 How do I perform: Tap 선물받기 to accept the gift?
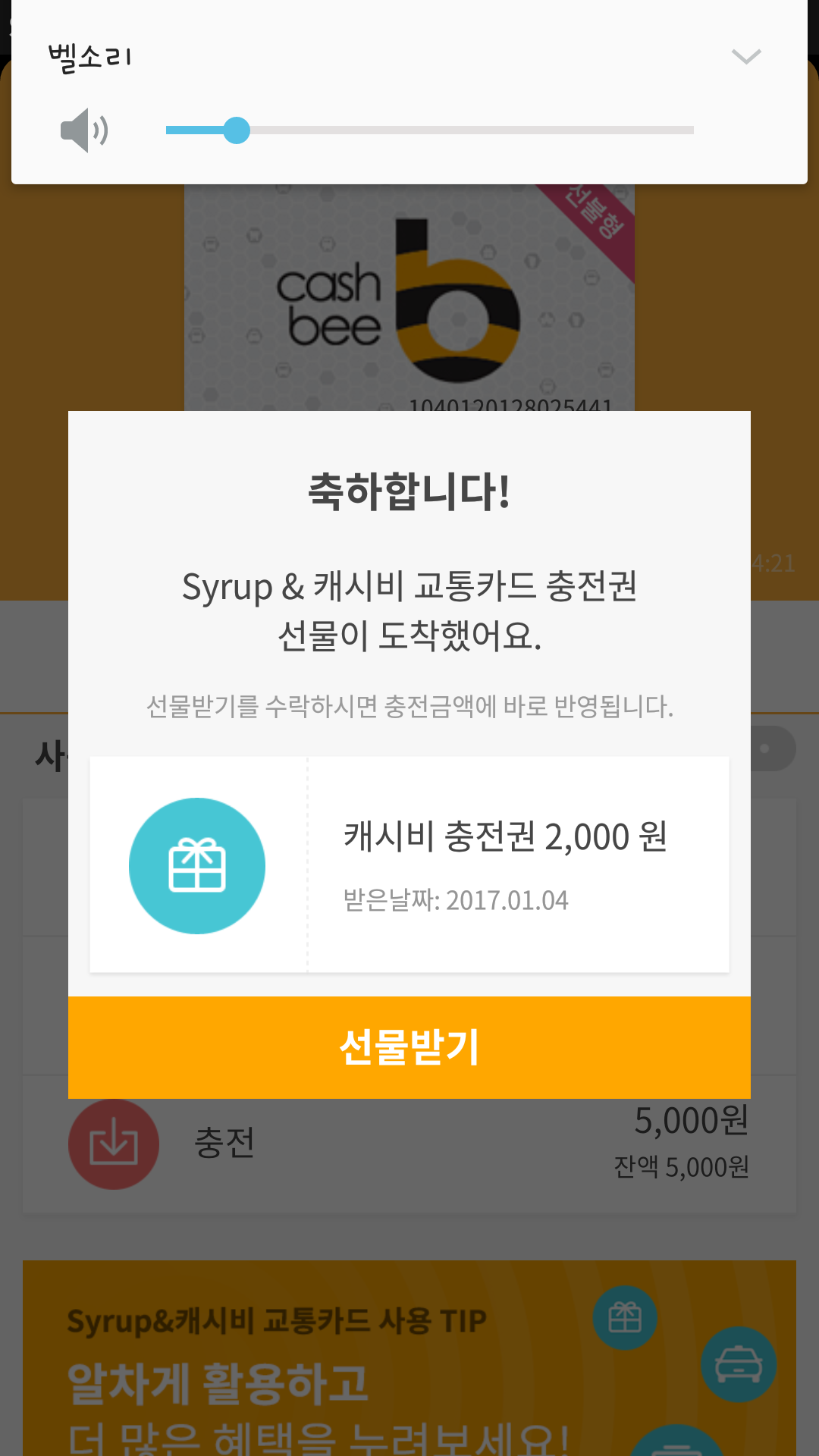pyautogui.click(x=409, y=1047)
